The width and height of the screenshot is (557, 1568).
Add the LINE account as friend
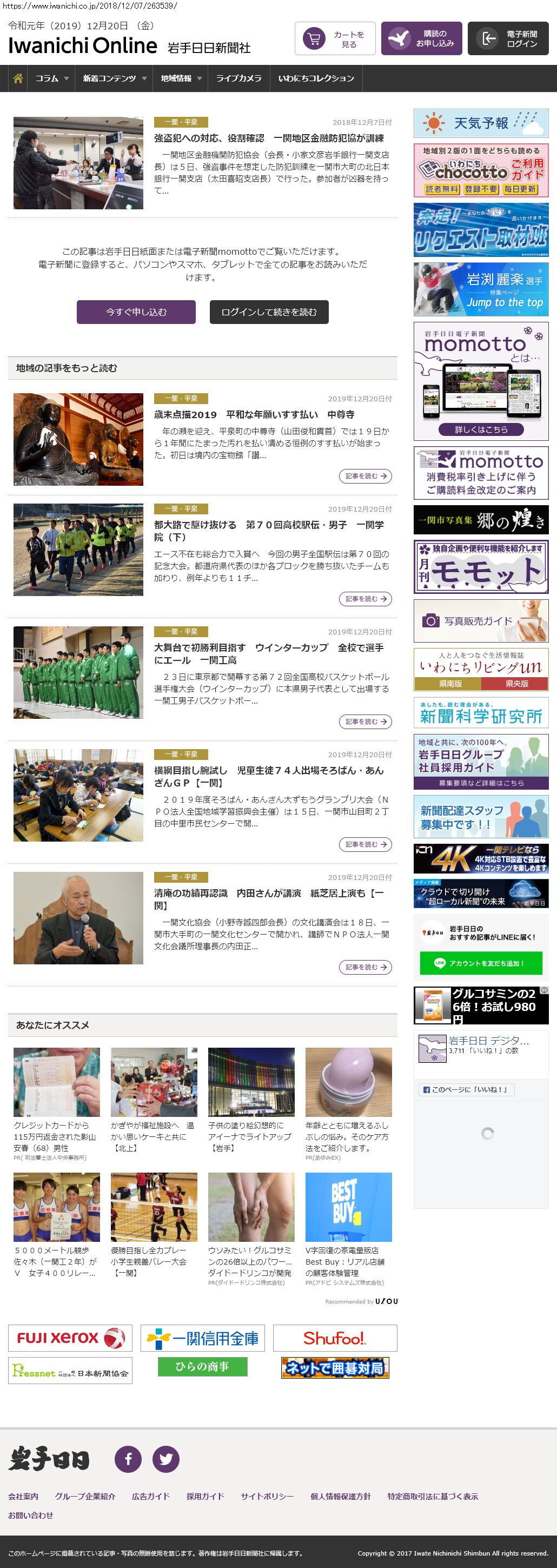point(480,963)
